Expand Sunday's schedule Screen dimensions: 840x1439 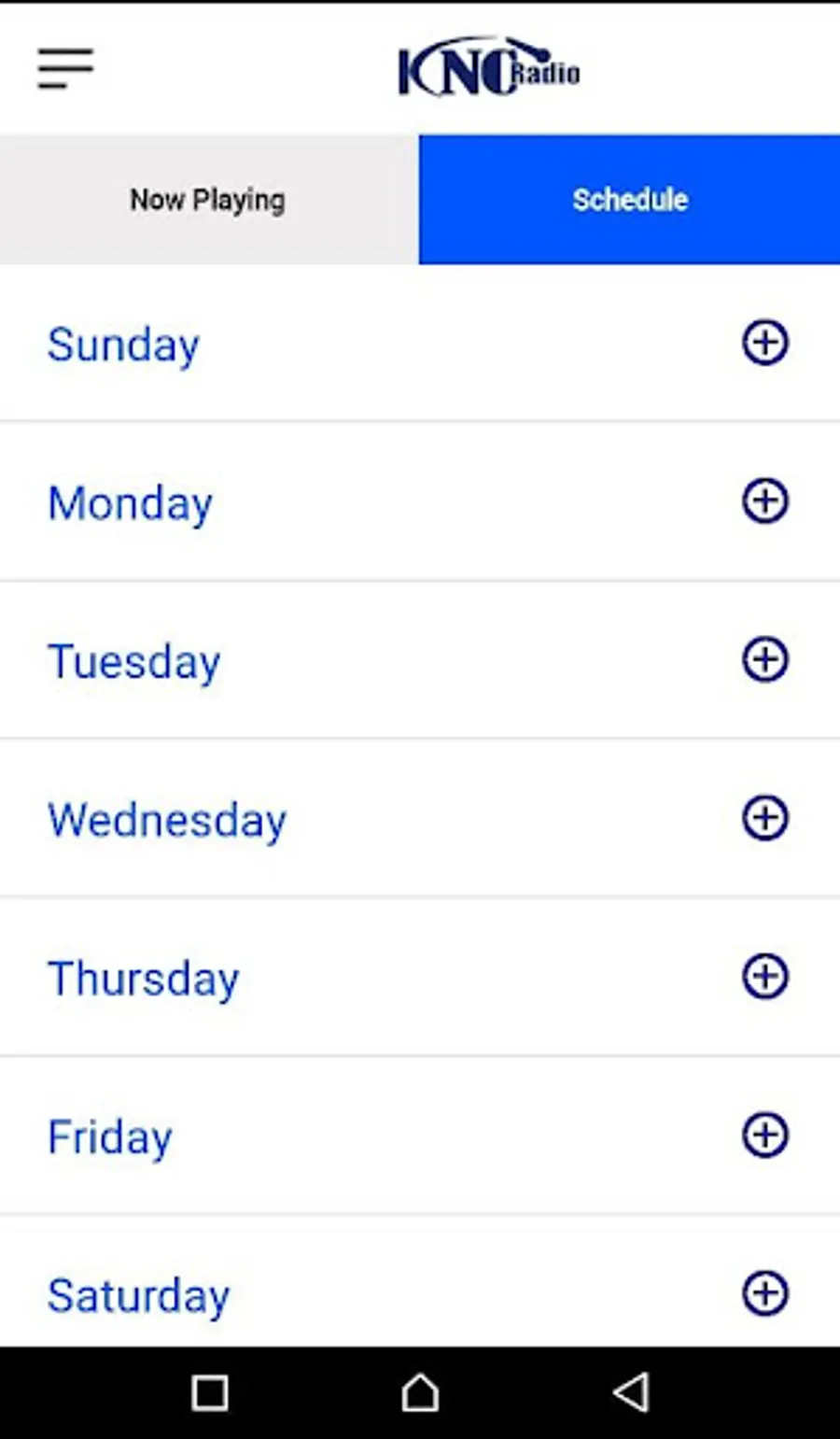pos(764,343)
